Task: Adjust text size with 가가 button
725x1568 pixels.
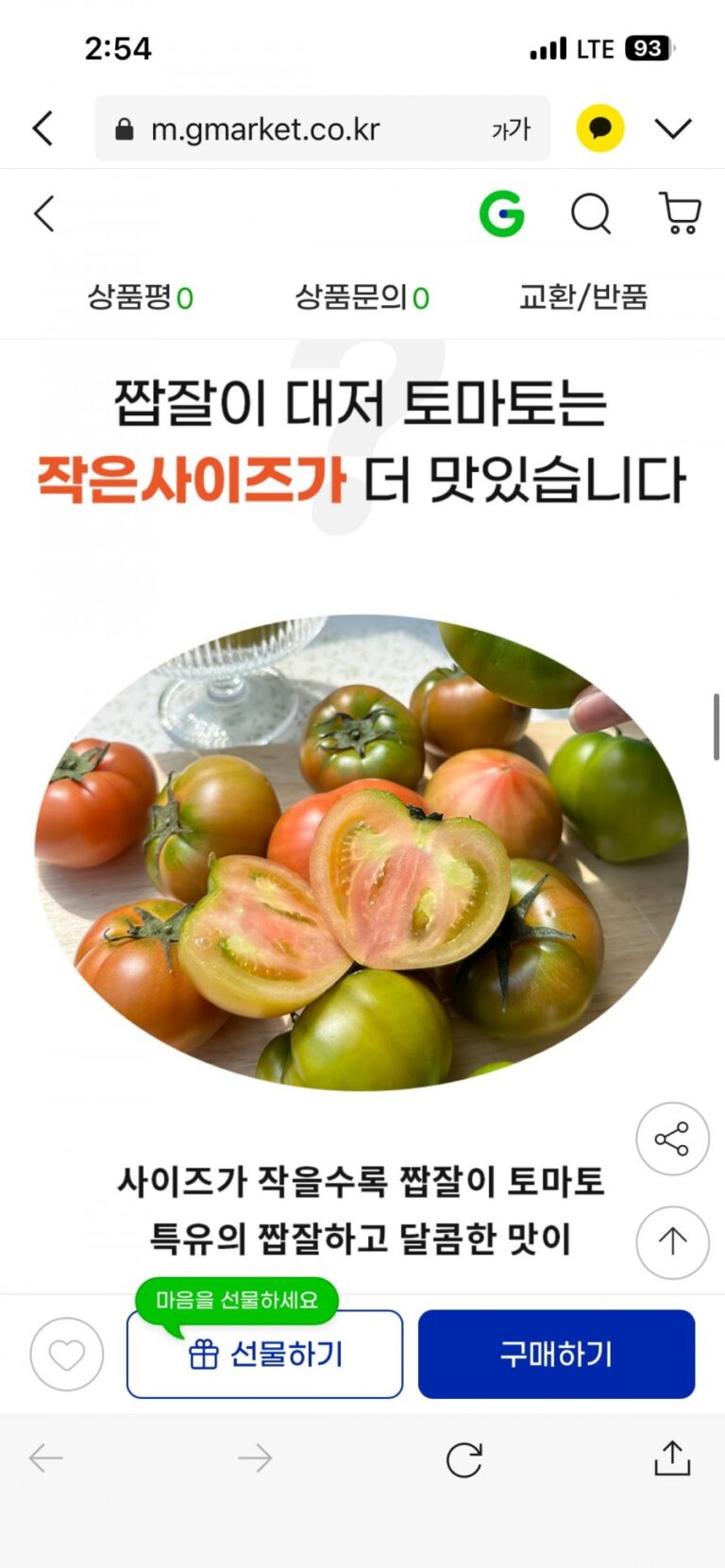Action: (x=511, y=128)
